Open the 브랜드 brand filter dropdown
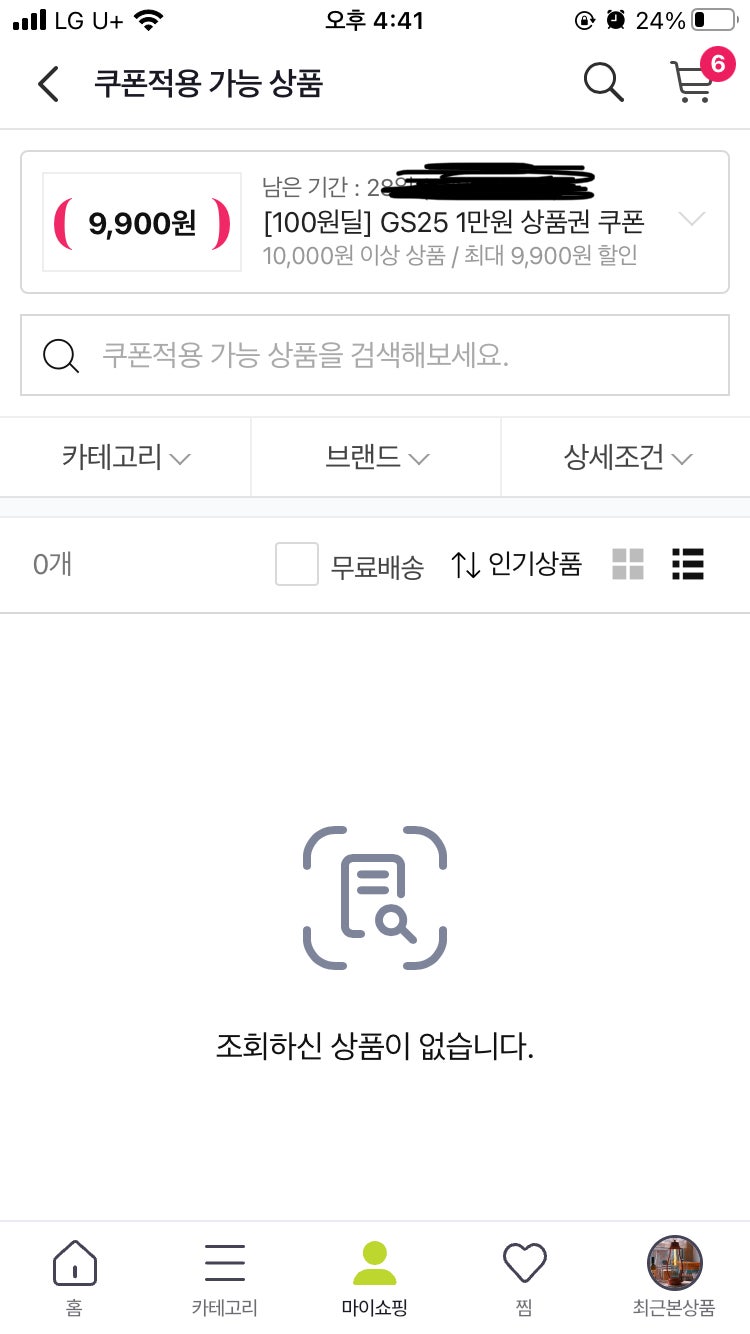 tap(375, 457)
